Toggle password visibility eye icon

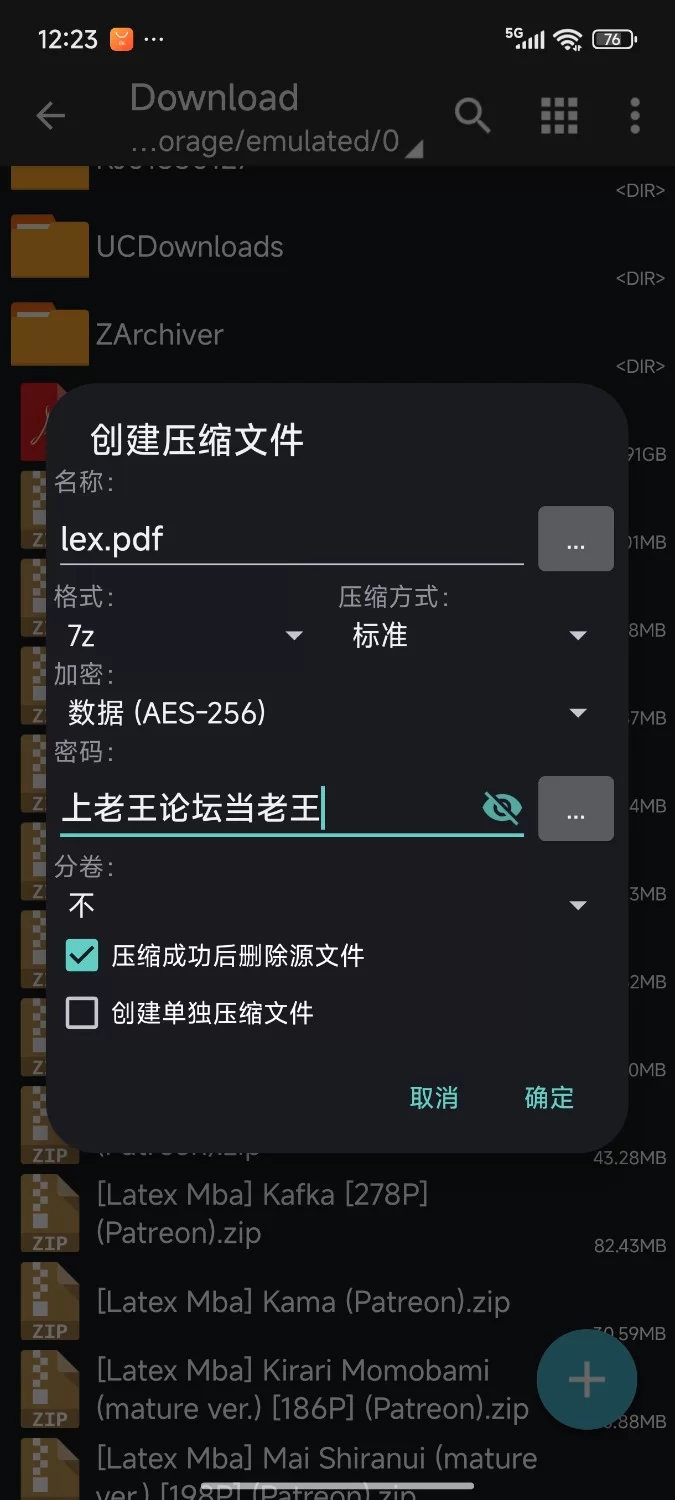pos(502,808)
